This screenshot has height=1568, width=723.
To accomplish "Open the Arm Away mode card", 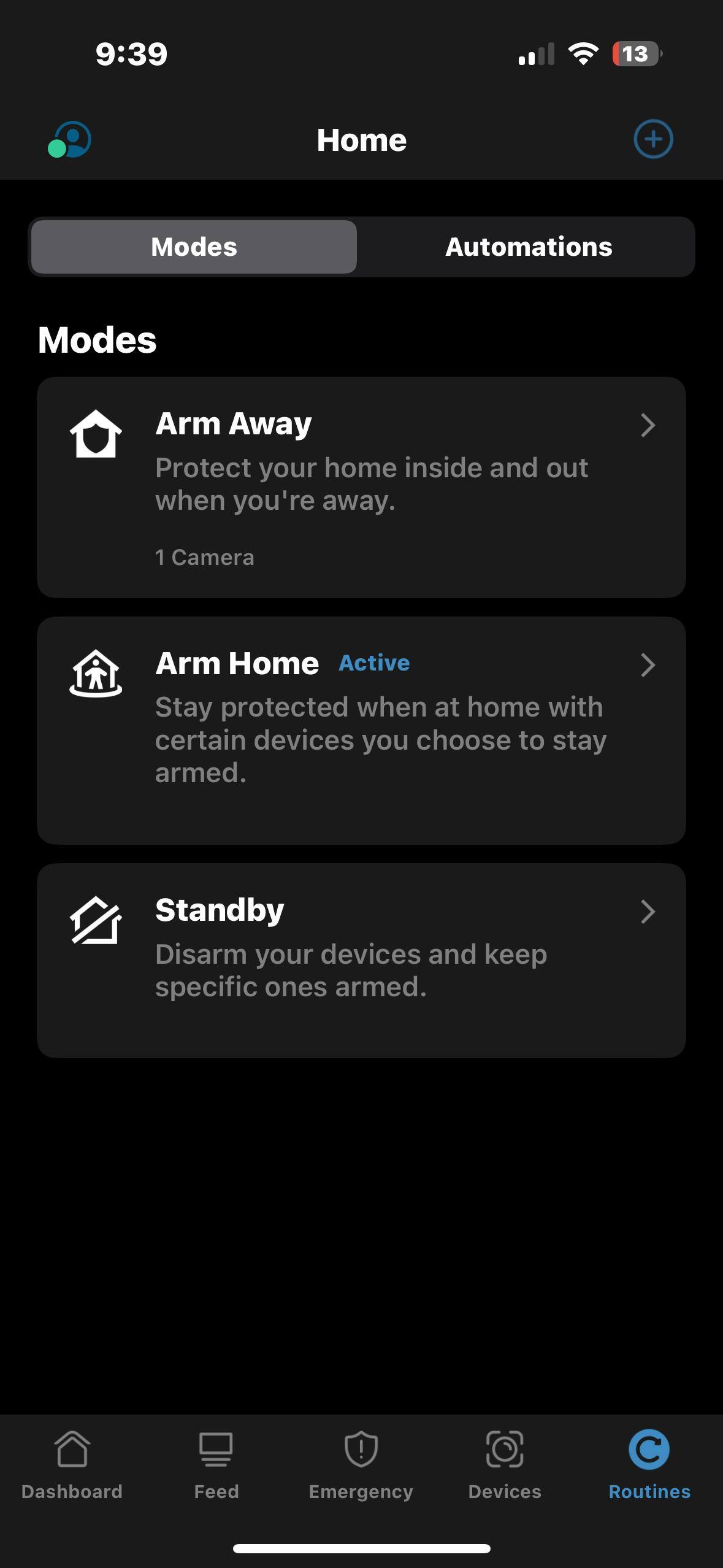I will click(x=361, y=487).
